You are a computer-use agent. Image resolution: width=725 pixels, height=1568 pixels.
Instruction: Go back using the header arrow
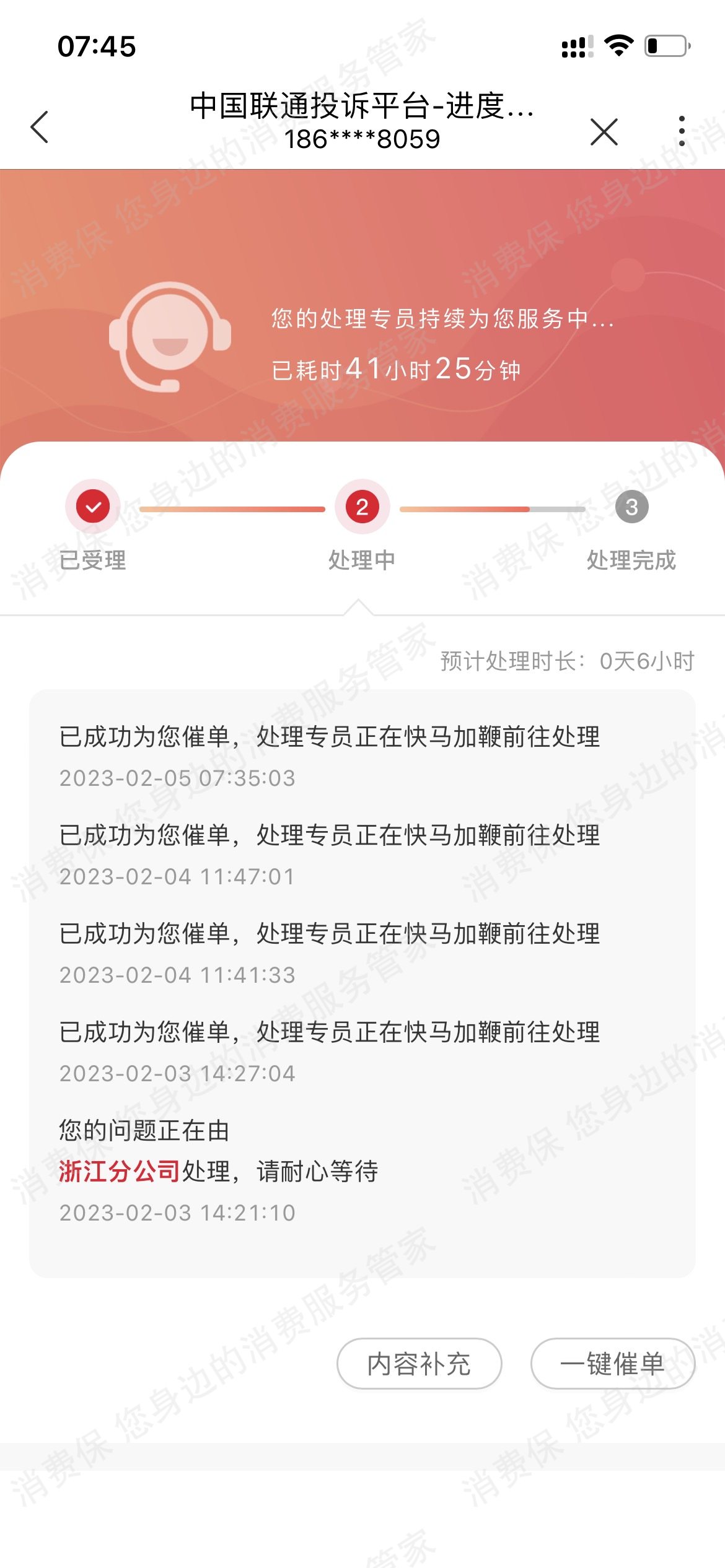pyautogui.click(x=40, y=128)
